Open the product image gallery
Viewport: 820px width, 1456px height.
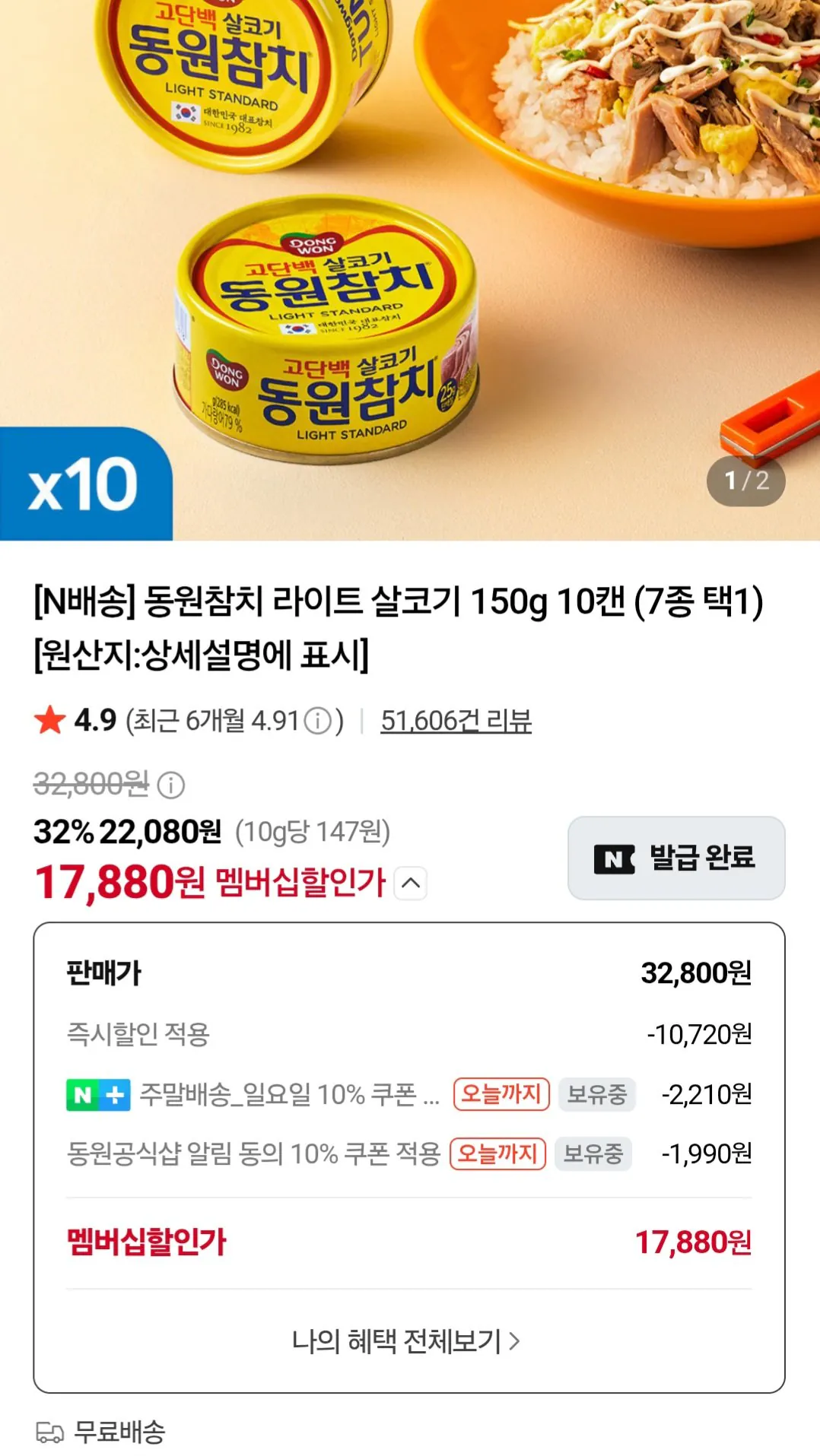(x=410, y=270)
